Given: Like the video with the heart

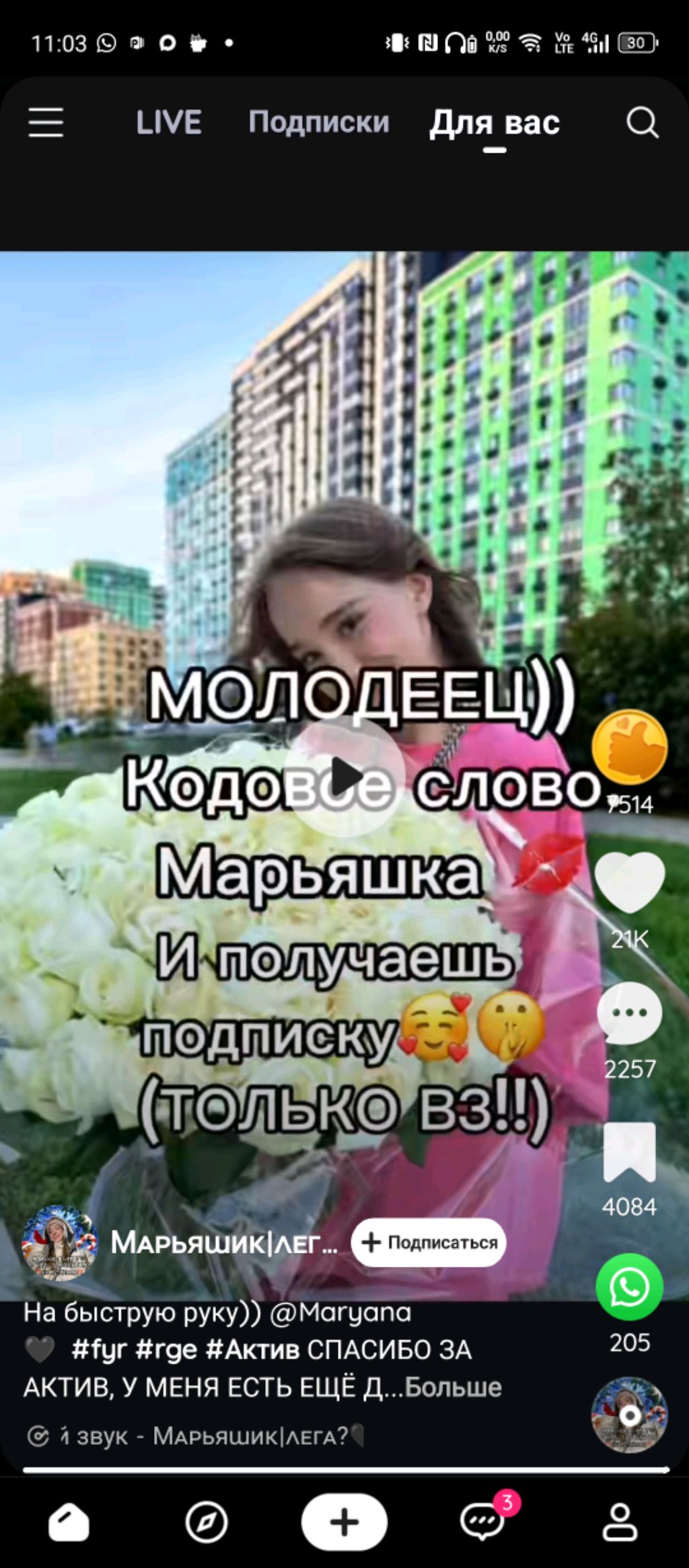Looking at the screenshot, I should 630,882.
